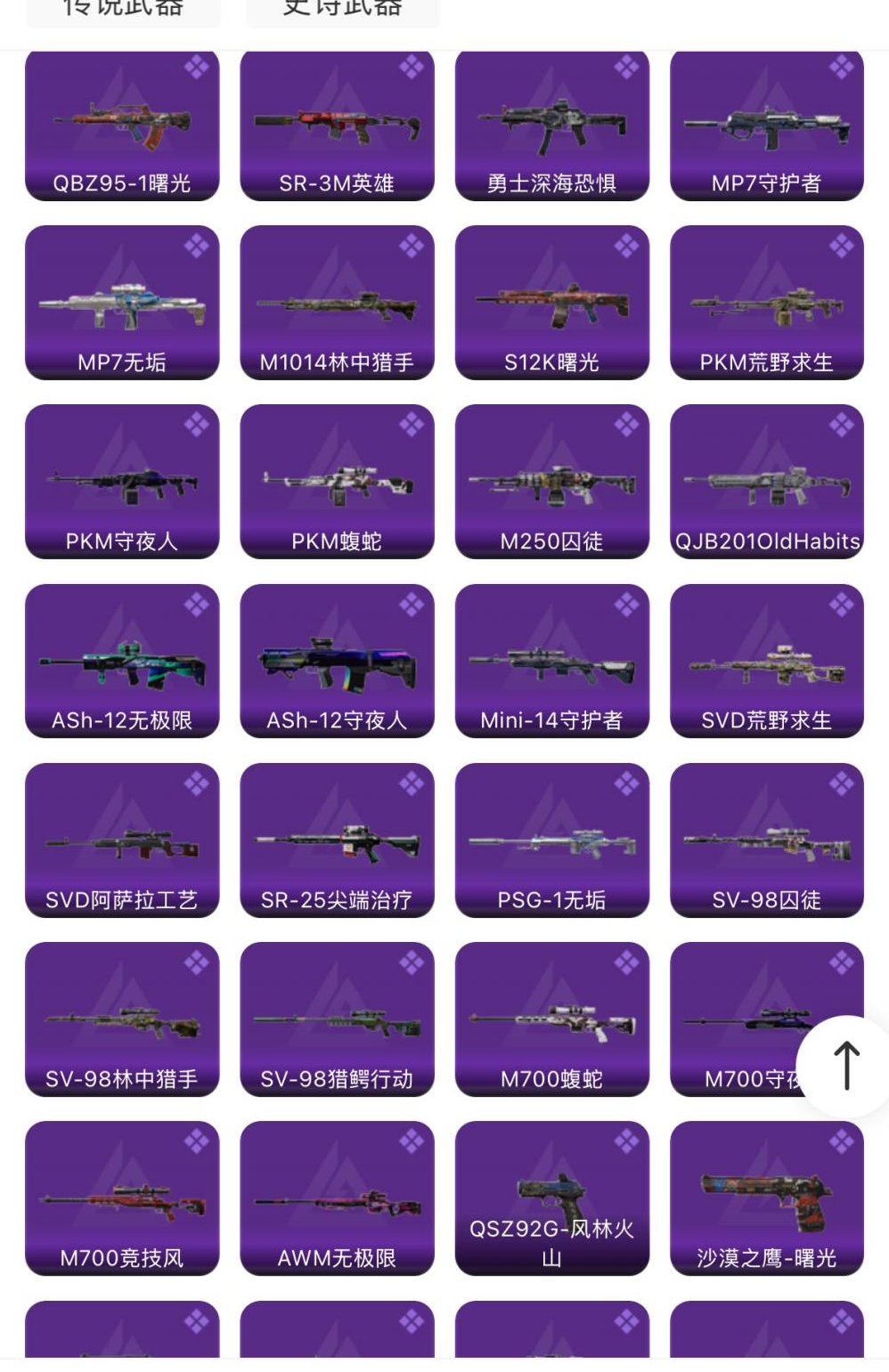Screen dimensions: 889x1372
Task: Open the AWM无极限 weapon card
Action: tap(337, 1197)
